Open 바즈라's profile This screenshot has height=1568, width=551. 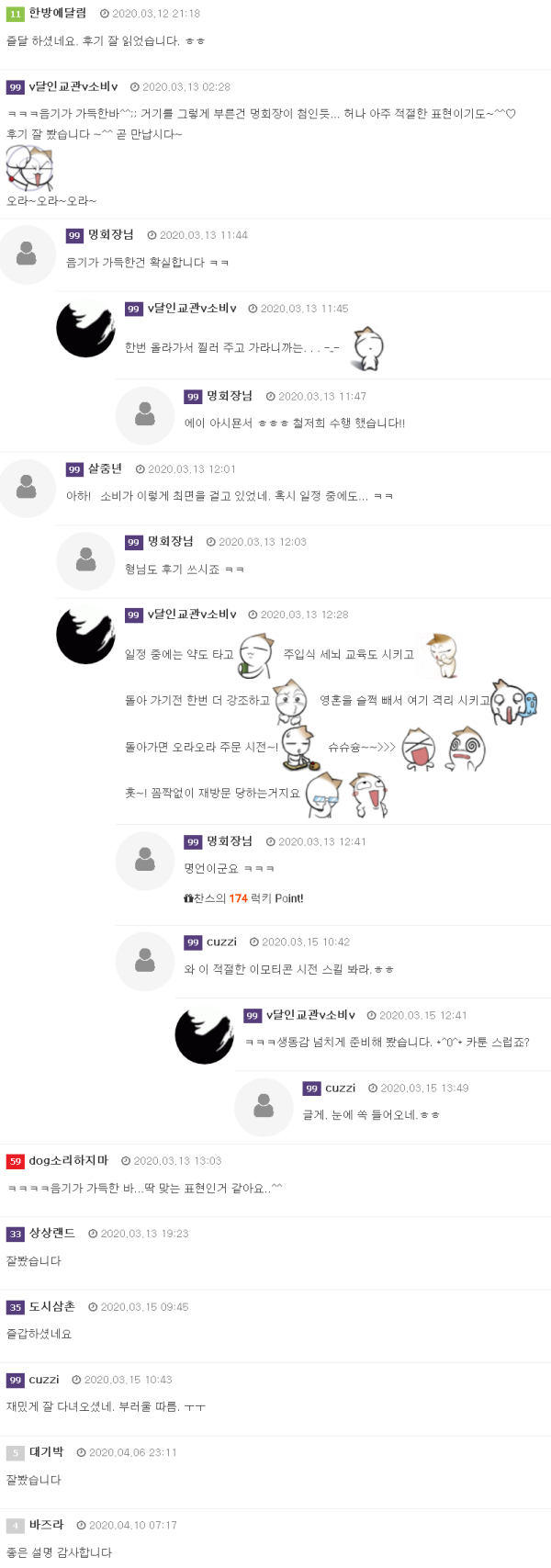click(x=46, y=1524)
